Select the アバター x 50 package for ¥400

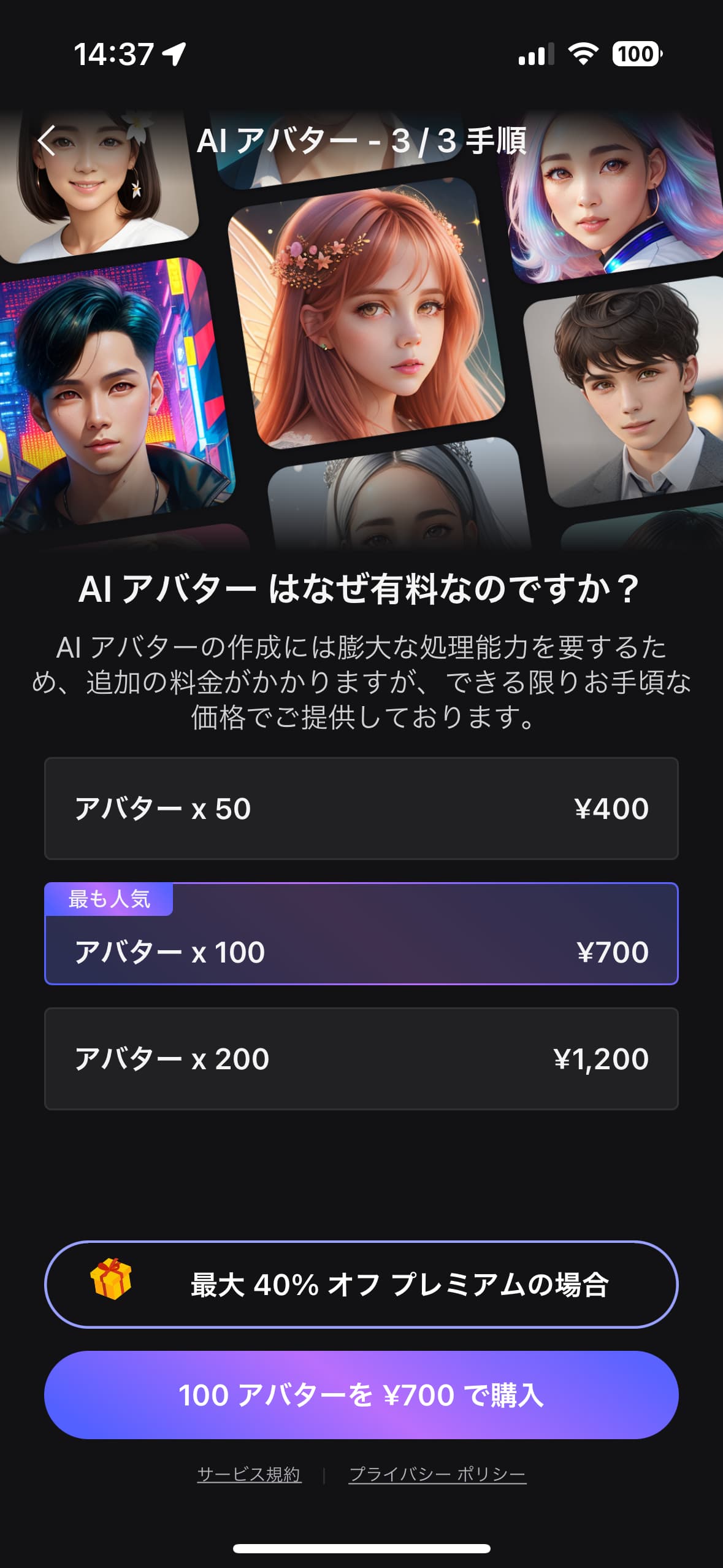[361, 808]
